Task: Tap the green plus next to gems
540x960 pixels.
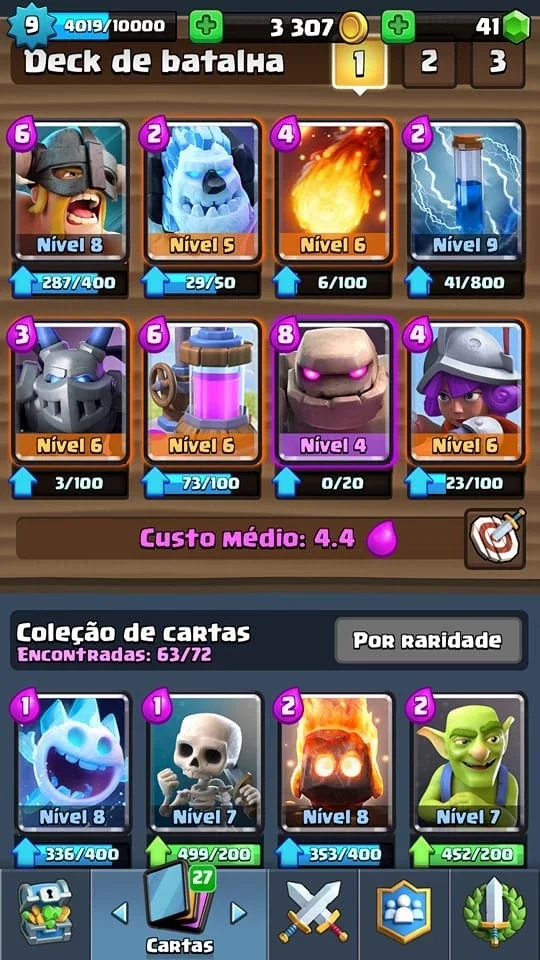Action: [x=398, y=27]
